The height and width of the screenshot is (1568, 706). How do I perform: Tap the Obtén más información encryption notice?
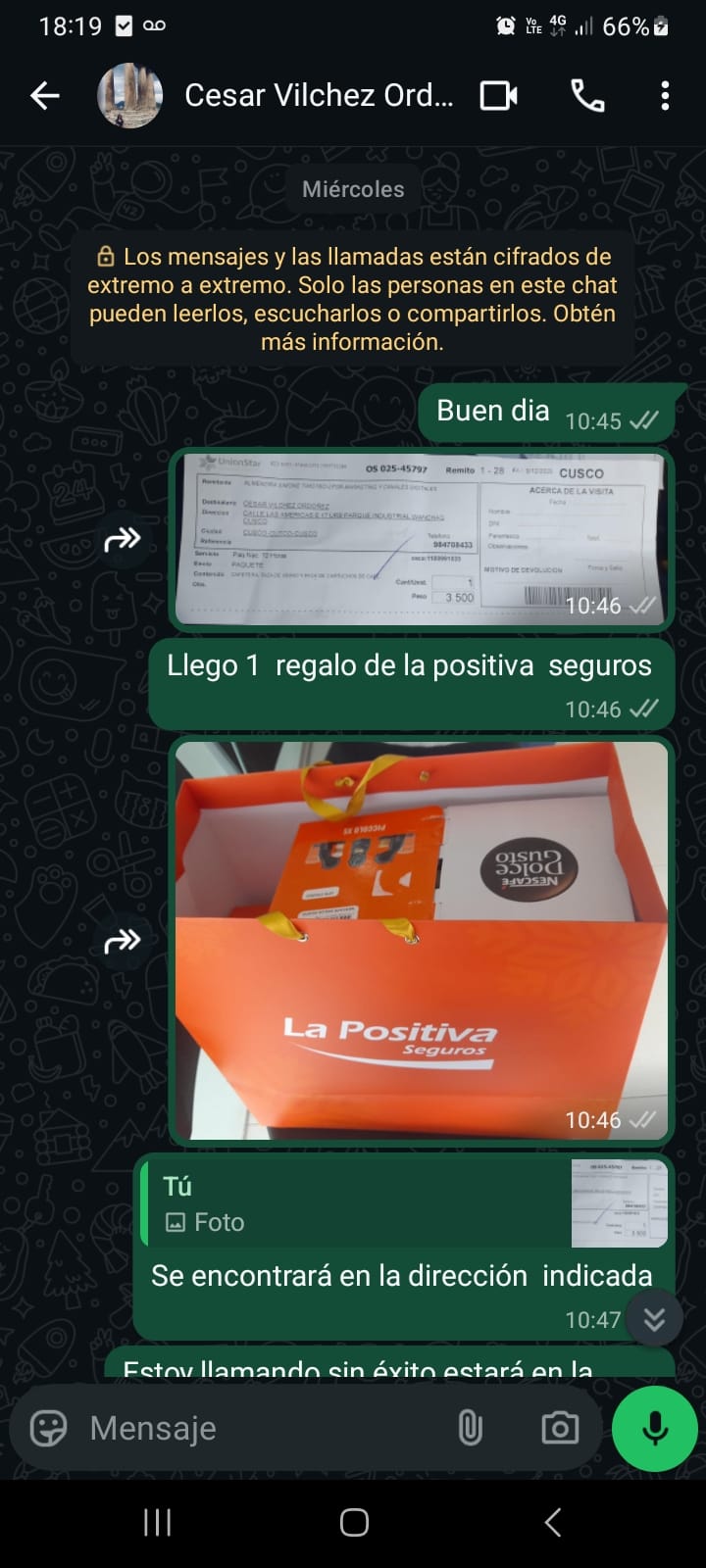352,299
